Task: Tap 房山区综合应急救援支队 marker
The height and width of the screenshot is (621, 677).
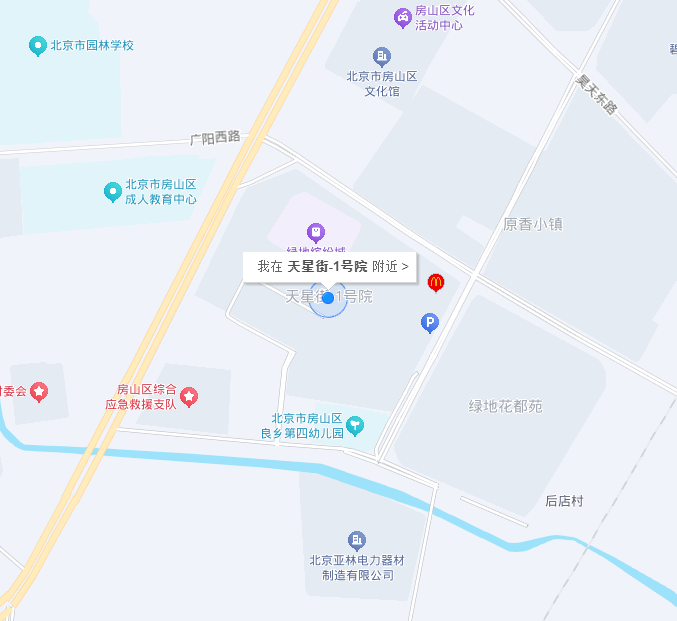Action: click(x=188, y=397)
